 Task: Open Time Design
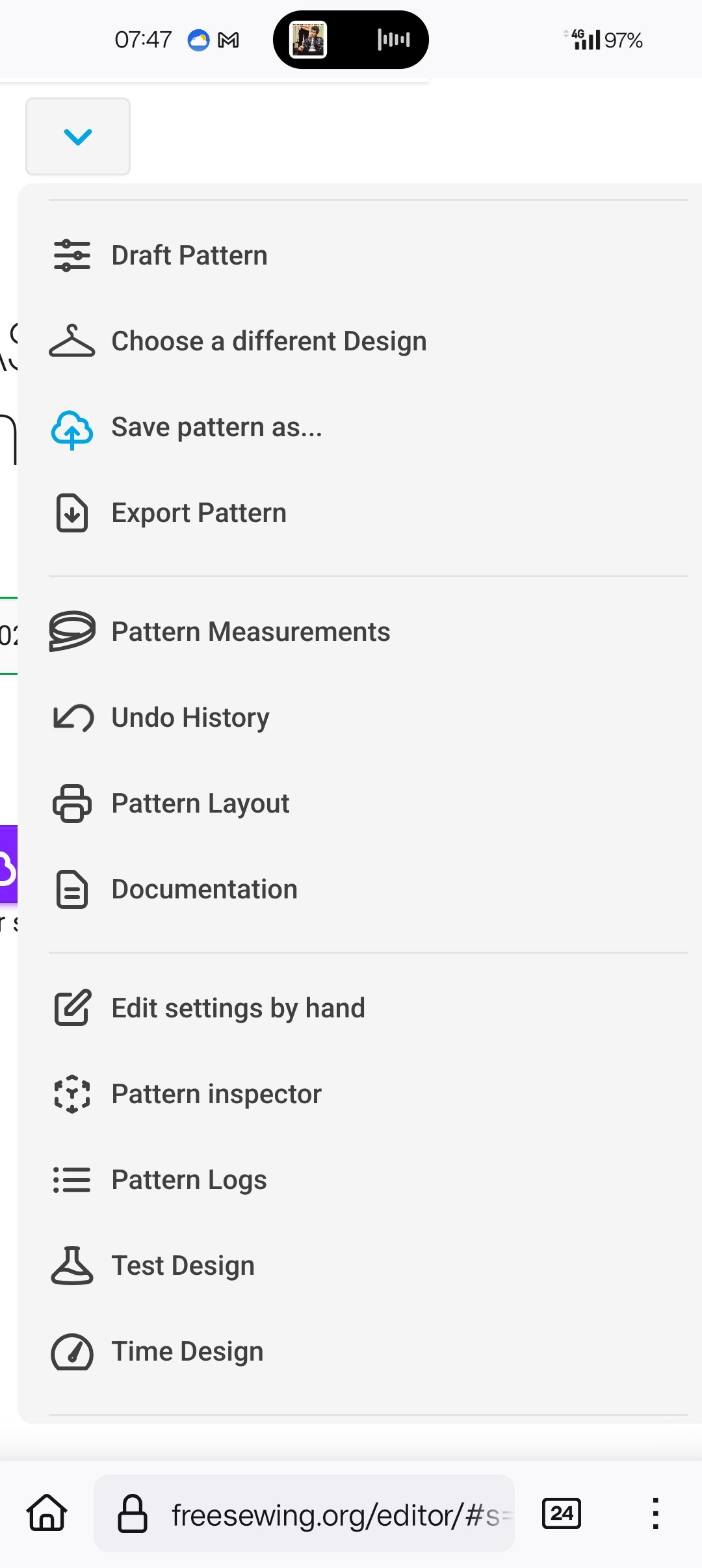point(368,1352)
